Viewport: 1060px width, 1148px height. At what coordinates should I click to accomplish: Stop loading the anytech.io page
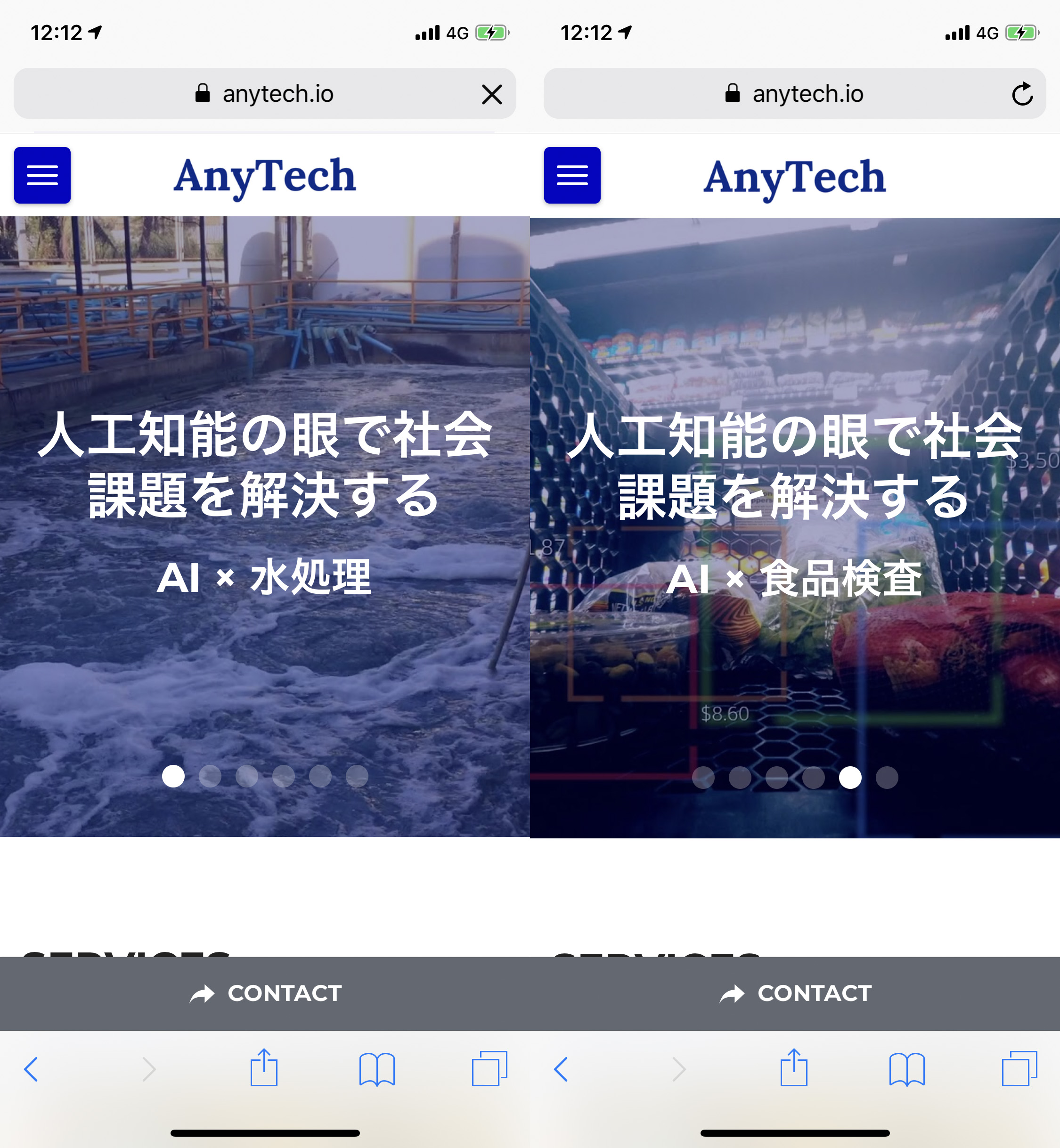(x=492, y=94)
